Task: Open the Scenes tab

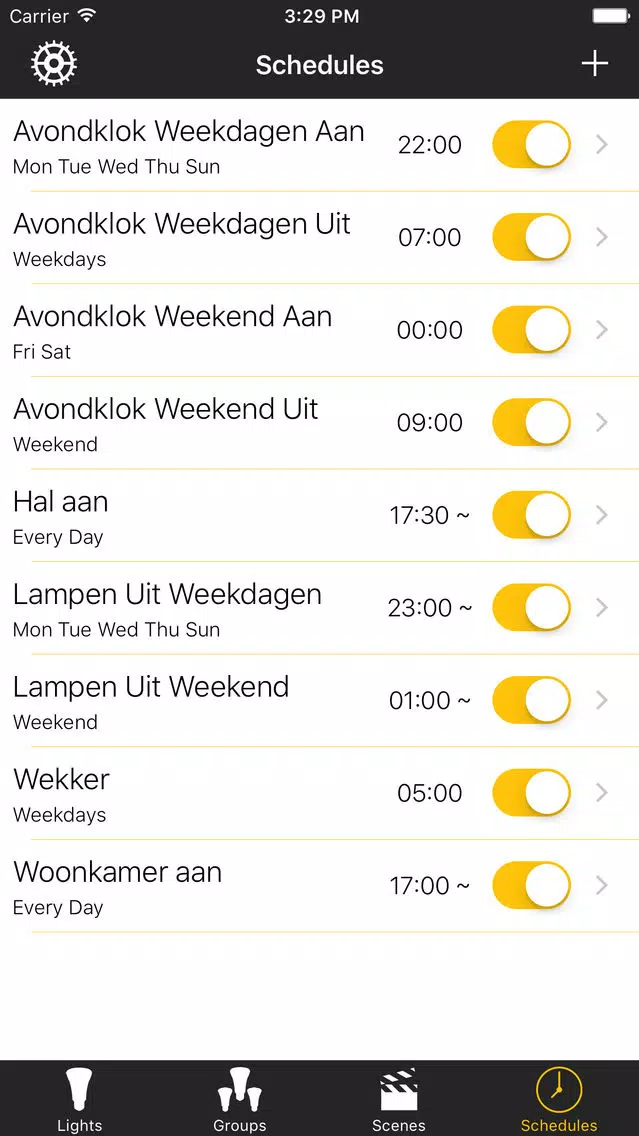Action: point(399,1099)
